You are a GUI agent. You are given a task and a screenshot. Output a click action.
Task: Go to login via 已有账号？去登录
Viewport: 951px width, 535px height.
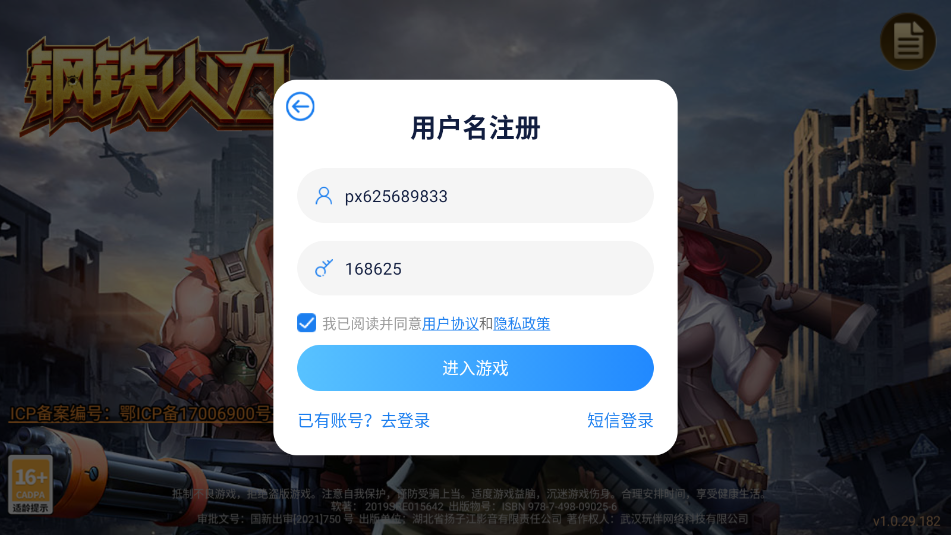(364, 421)
